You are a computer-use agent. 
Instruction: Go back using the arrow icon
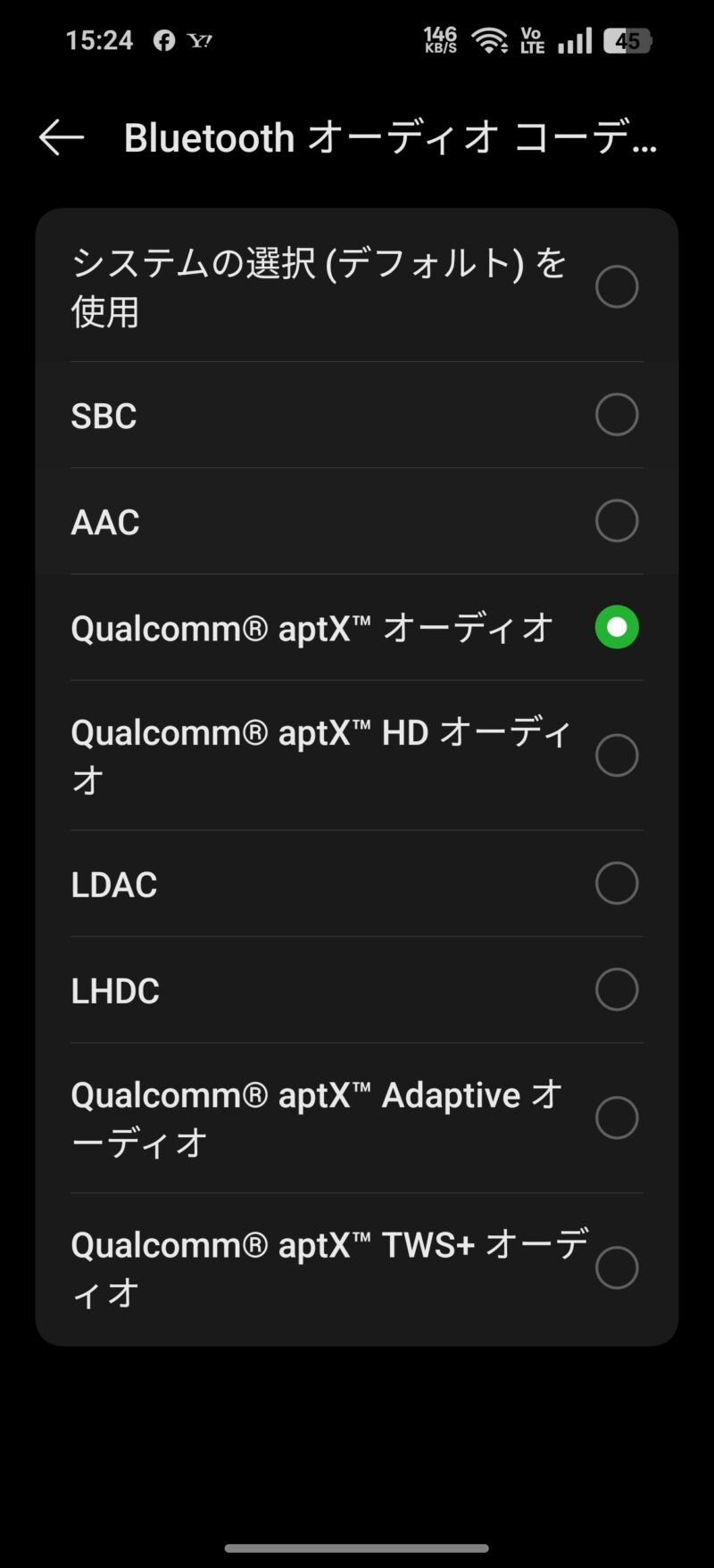(62, 137)
